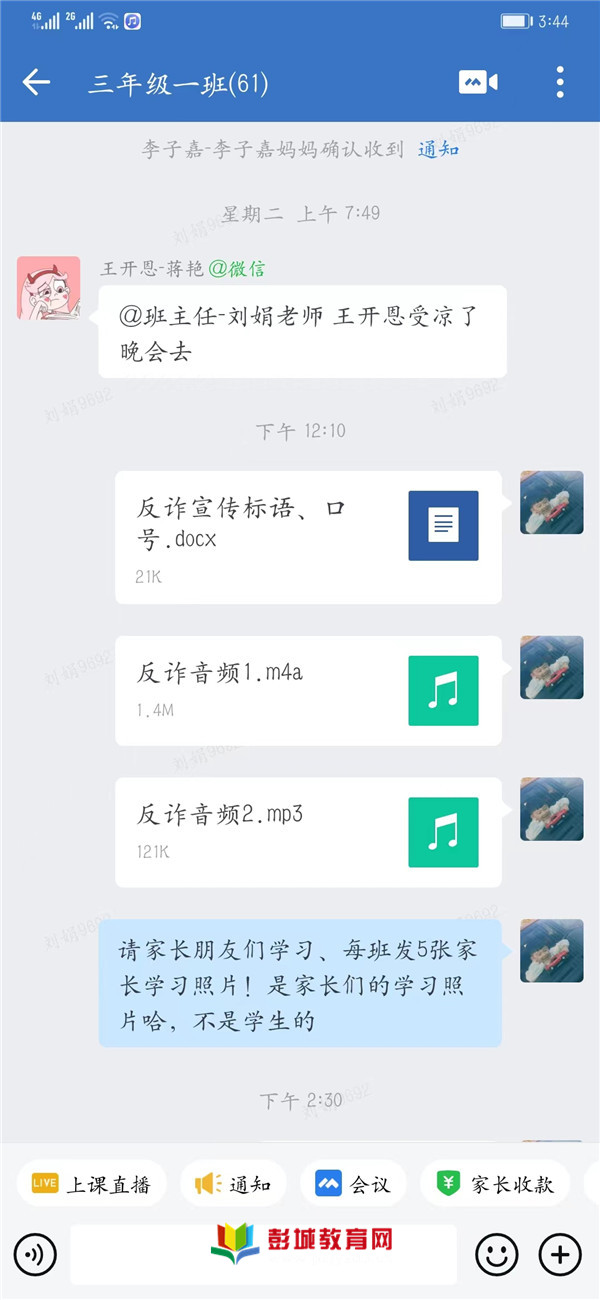This screenshot has height=1300, width=600.
Task: Select the 会议 shortcut
Action: (353, 1185)
